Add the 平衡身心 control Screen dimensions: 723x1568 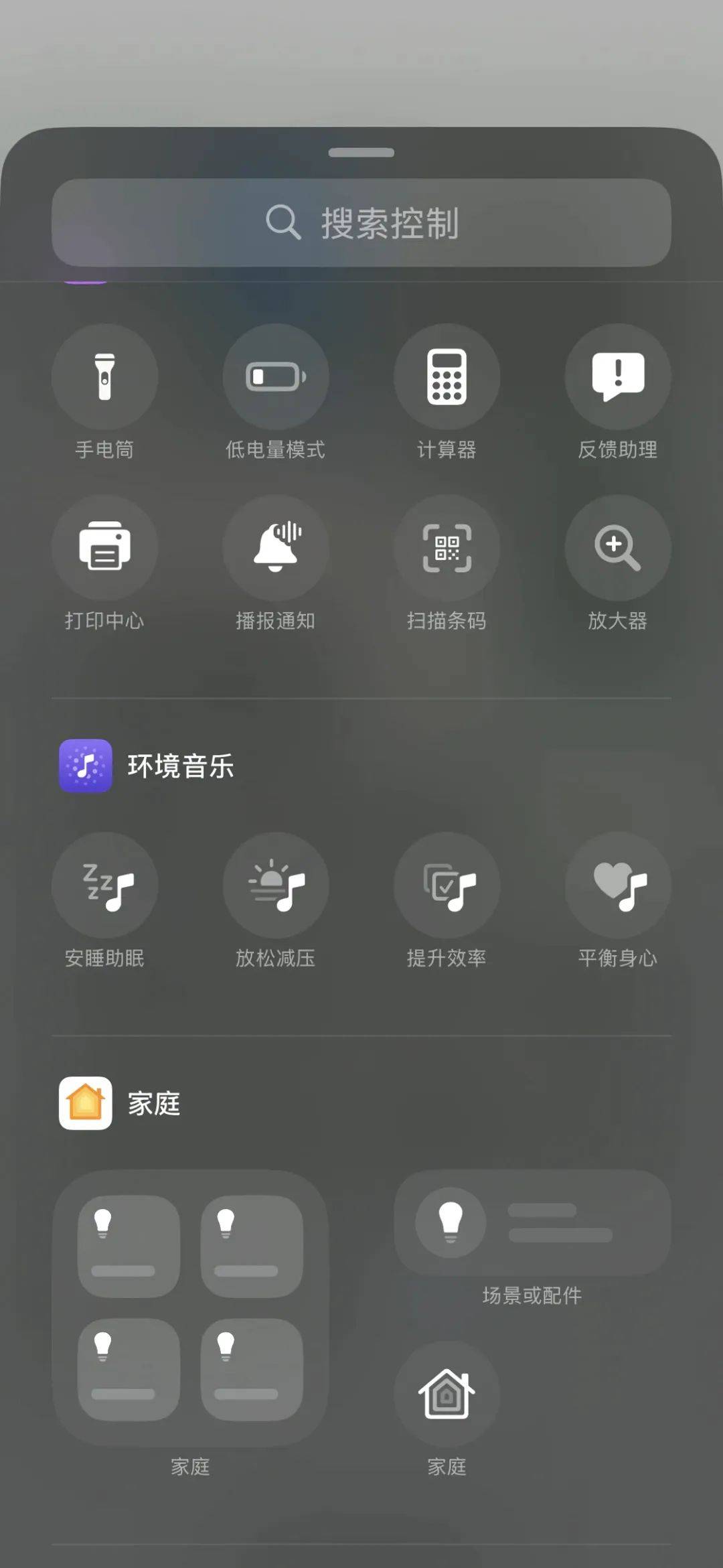pos(618,885)
